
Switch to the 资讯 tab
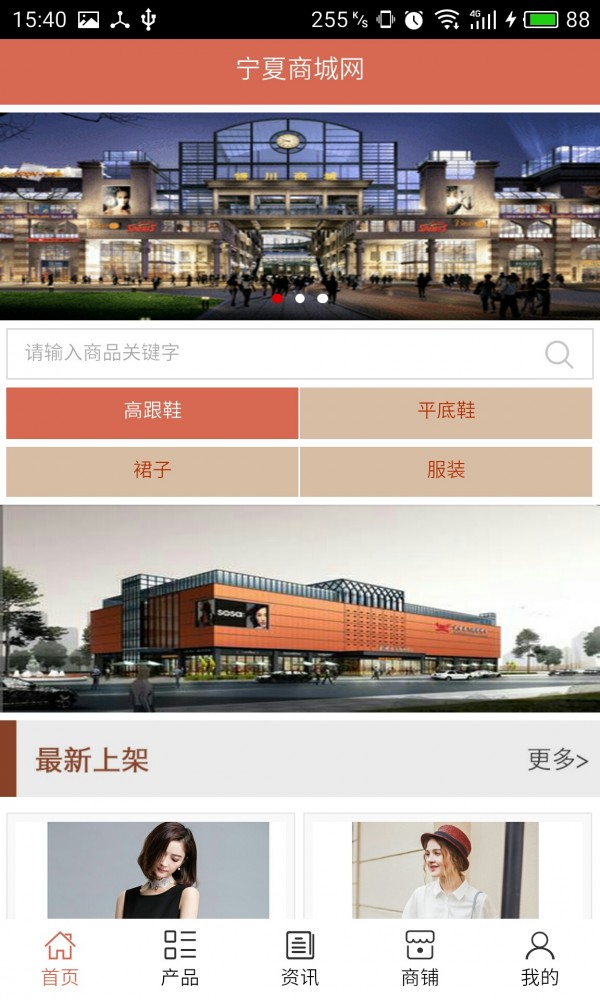[x=300, y=959]
